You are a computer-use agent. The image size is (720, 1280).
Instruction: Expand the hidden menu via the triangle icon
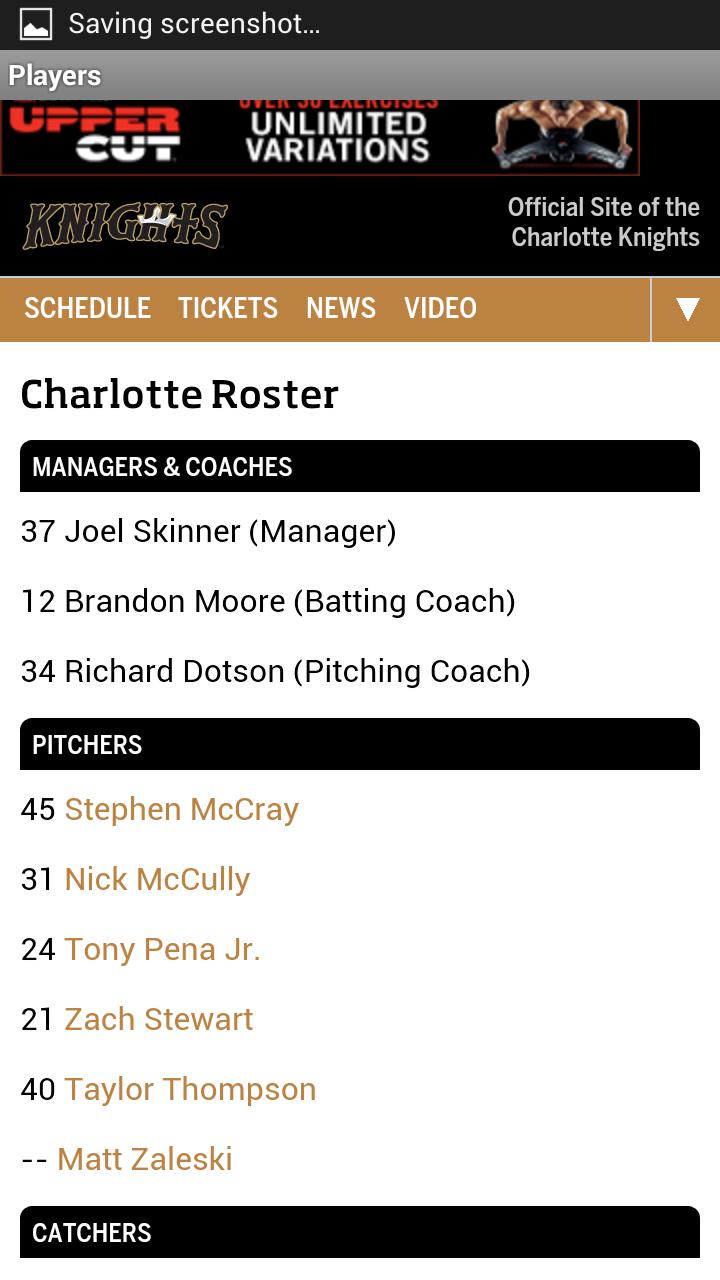click(686, 309)
